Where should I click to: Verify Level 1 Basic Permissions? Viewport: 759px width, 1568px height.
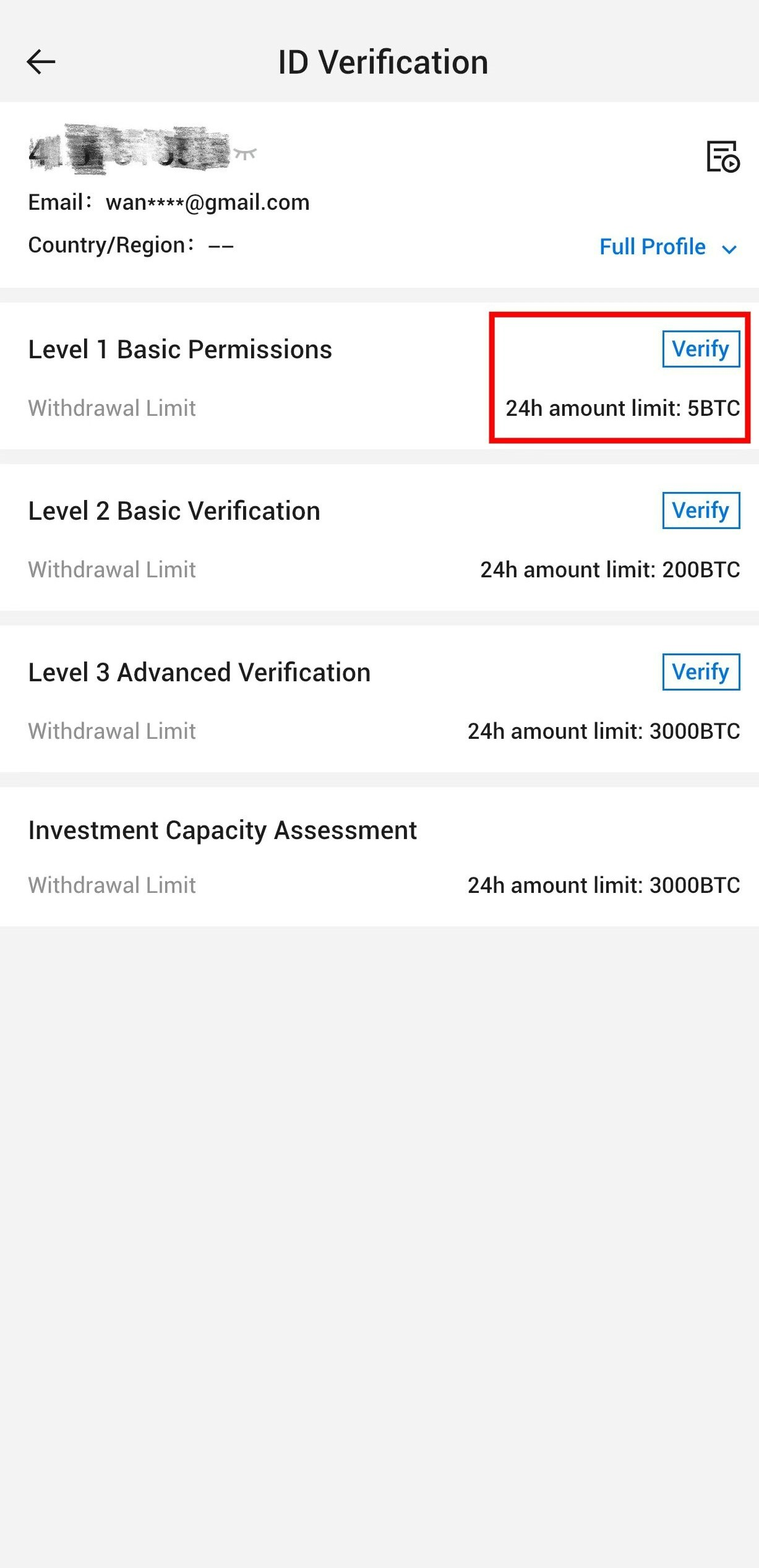coord(700,349)
